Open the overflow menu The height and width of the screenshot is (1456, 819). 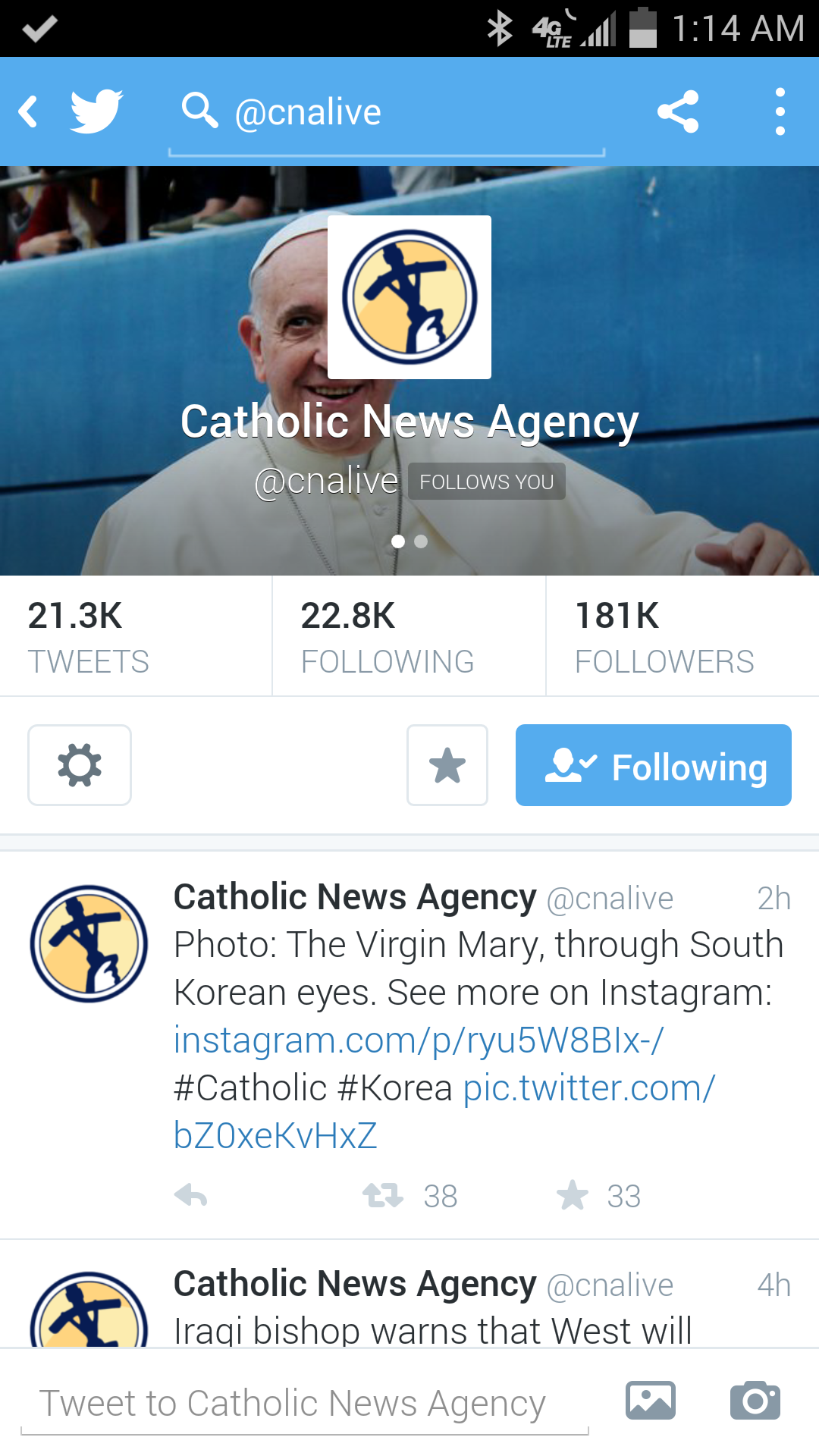pyautogui.click(x=780, y=111)
